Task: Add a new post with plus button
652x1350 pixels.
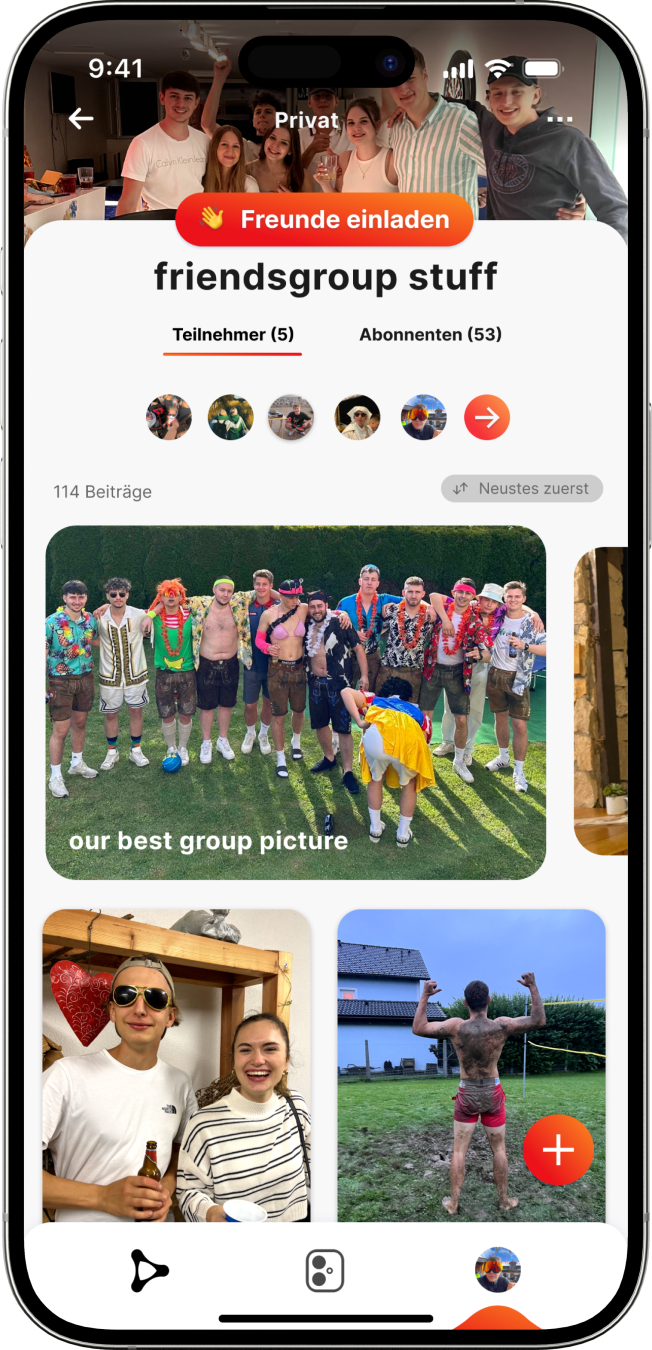Action: [558, 1150]
